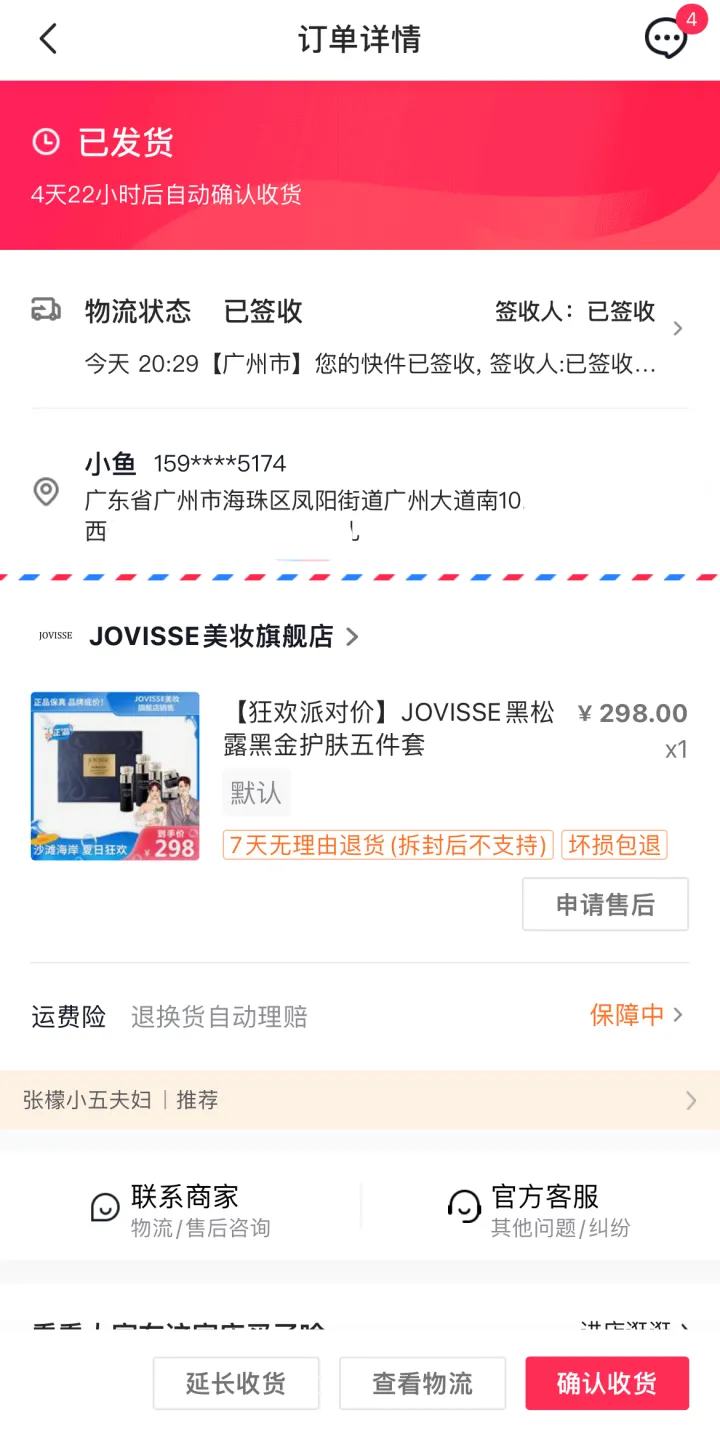Tap 查看物流 to track the package
The image size is (720, 1431).
422,1383
